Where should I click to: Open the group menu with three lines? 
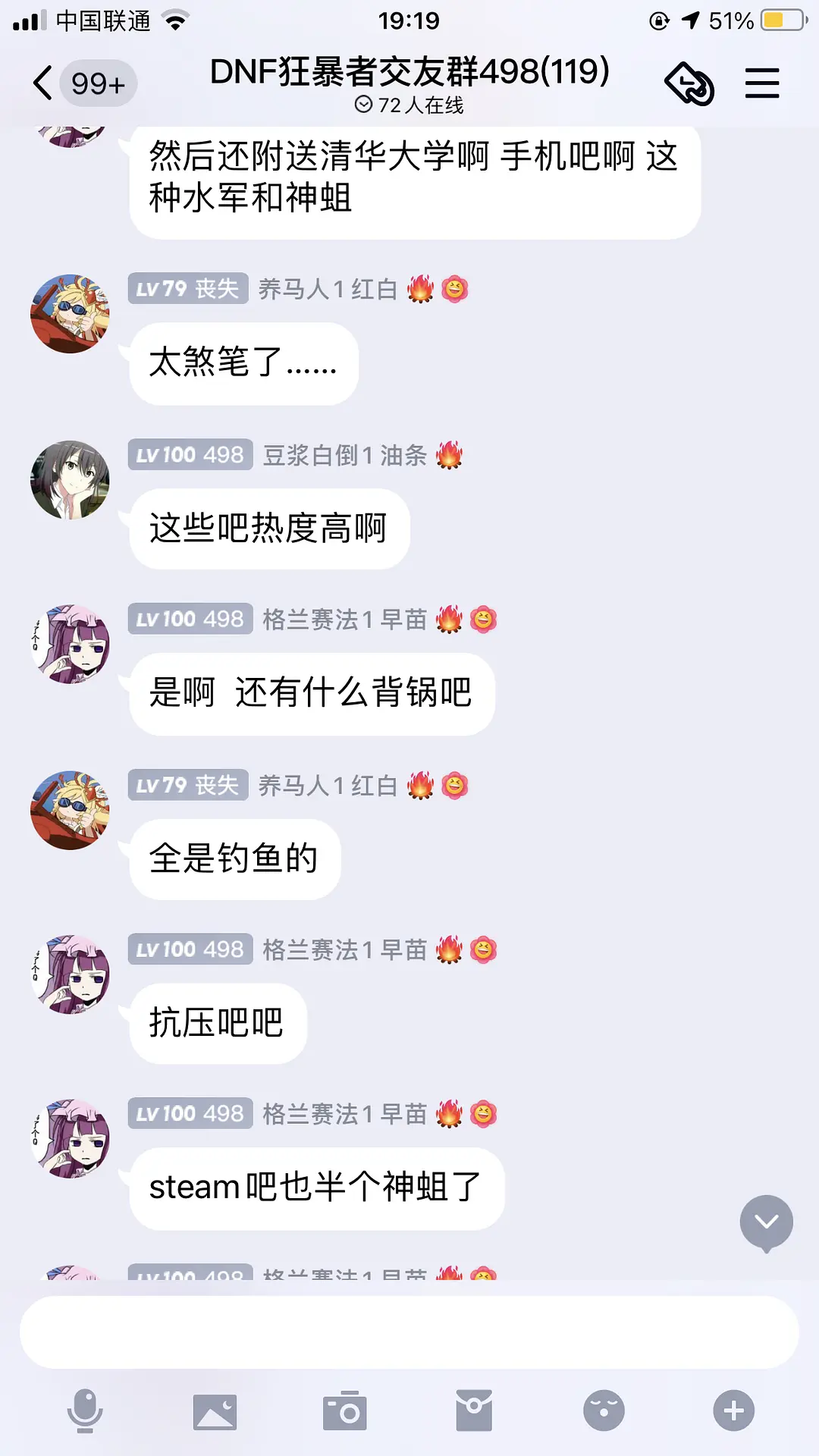[761, 83]
